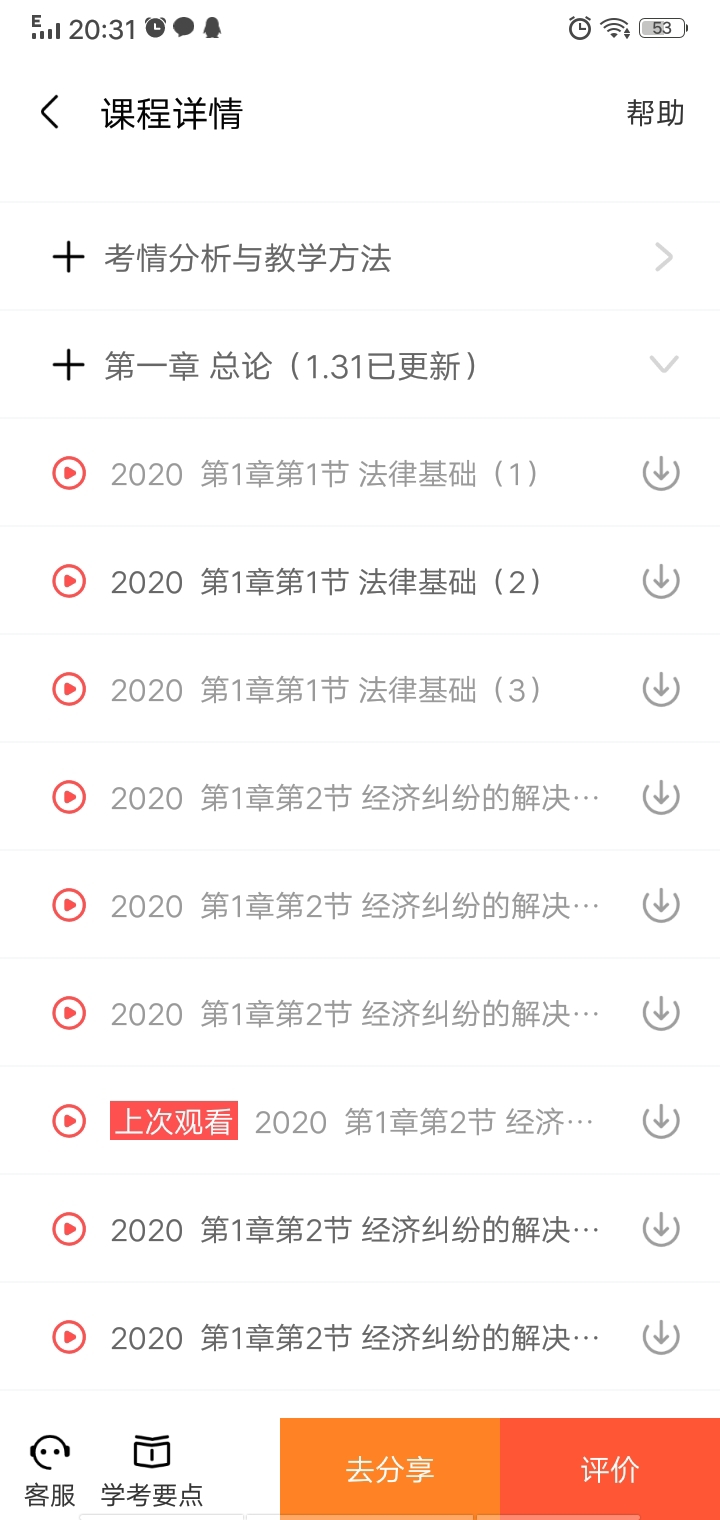The height and width of the screenshot is (1520, 720).
Task: Download lesson 法律基础（3）
Action: [660, 689]
